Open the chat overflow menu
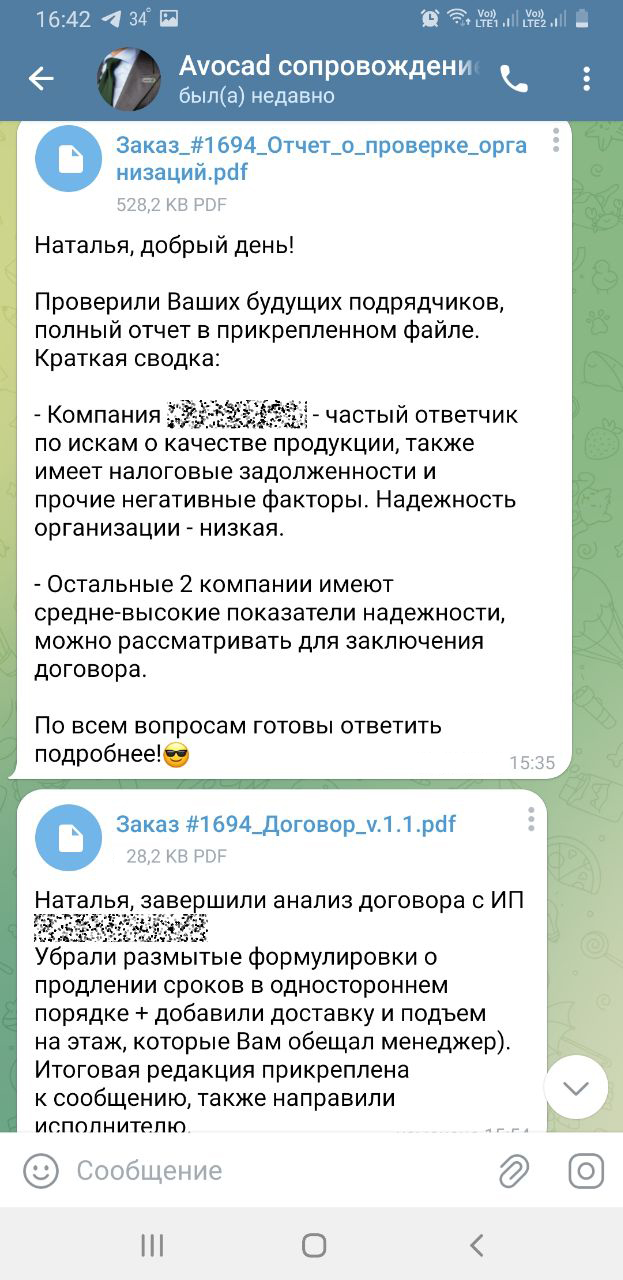 click(x=587, y=79)
